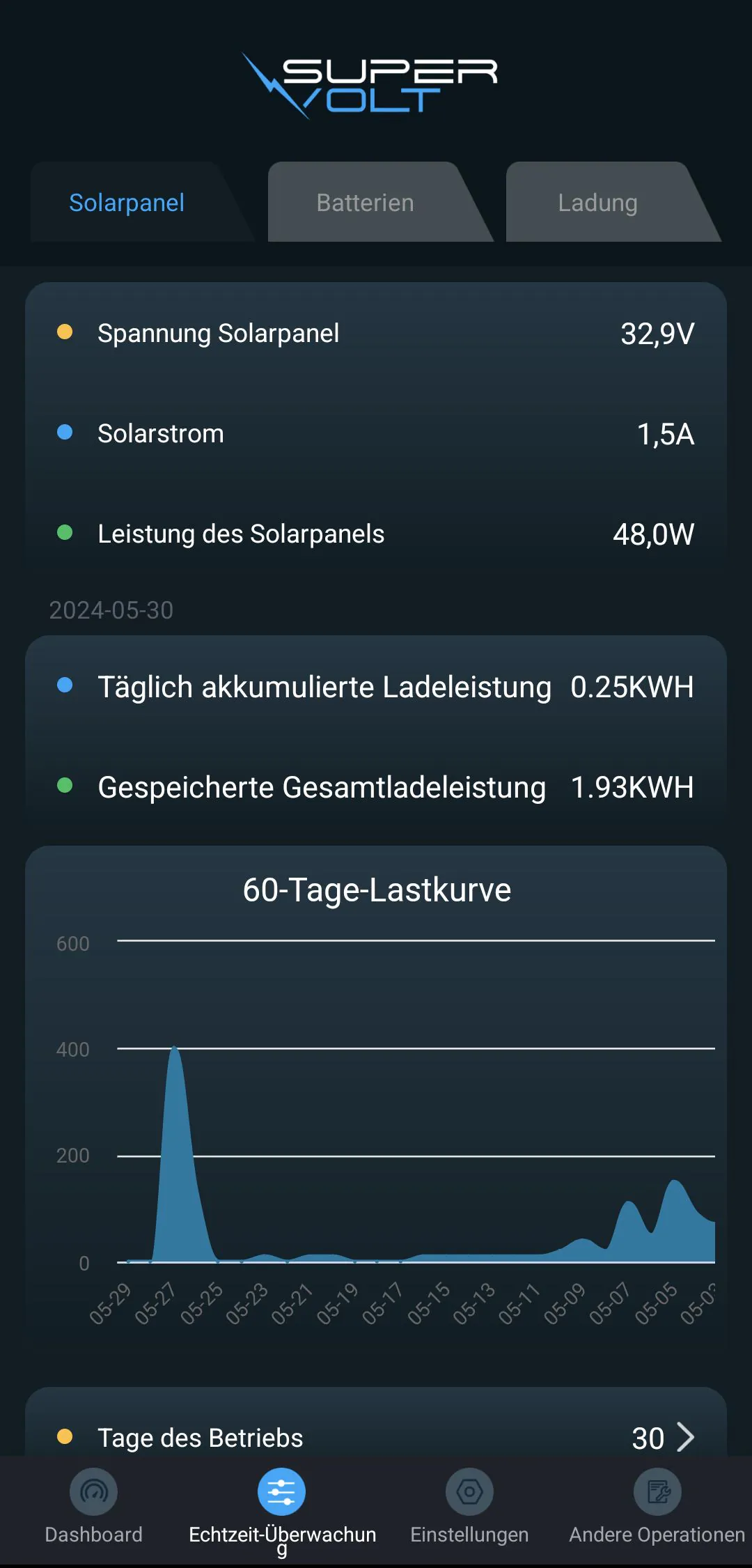Select the Solarpanel tab
This screenshot has width=752, height=1568.
click(127, 203)
